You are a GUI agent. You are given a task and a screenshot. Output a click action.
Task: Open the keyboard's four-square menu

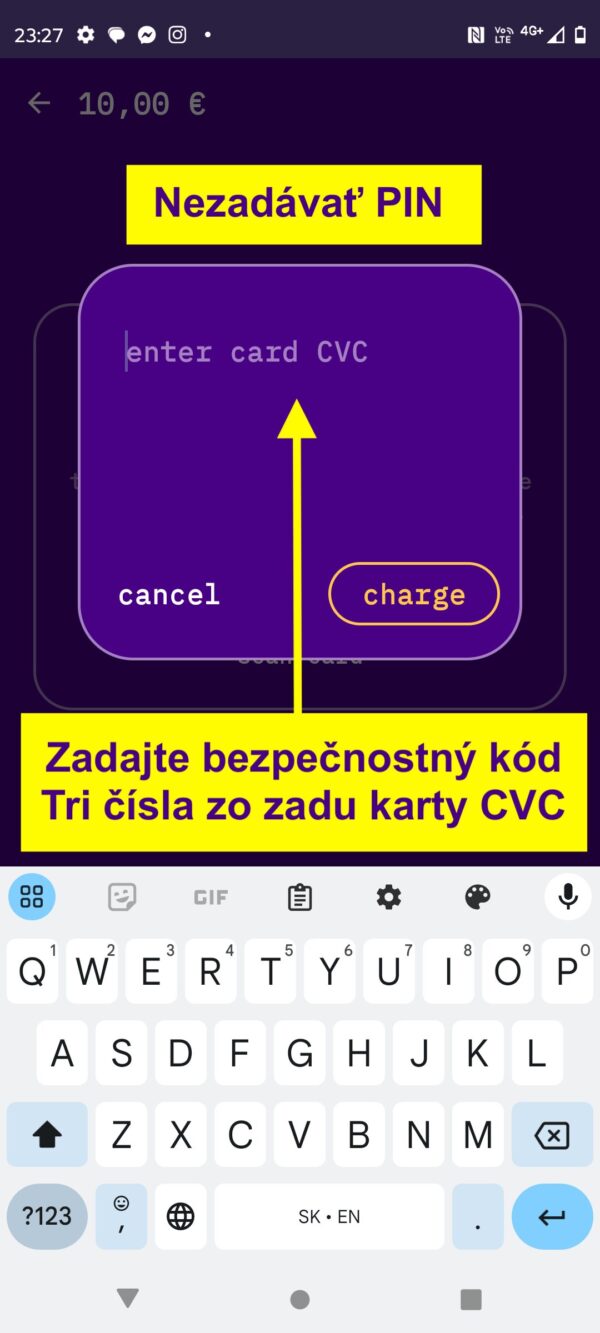[x=32, y=897]
